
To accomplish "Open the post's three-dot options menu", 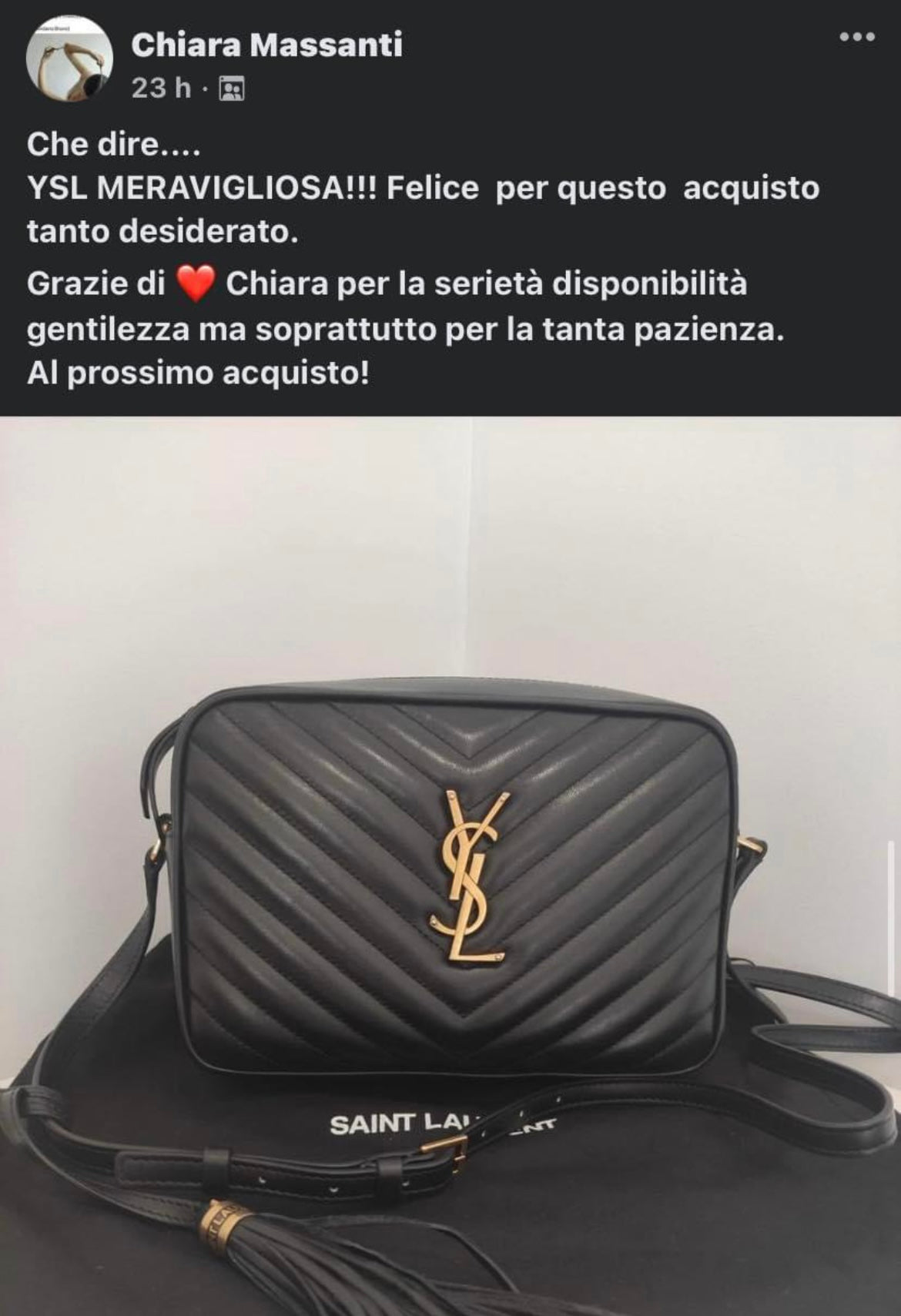I will pyautogui.click(x=856, y=37).
